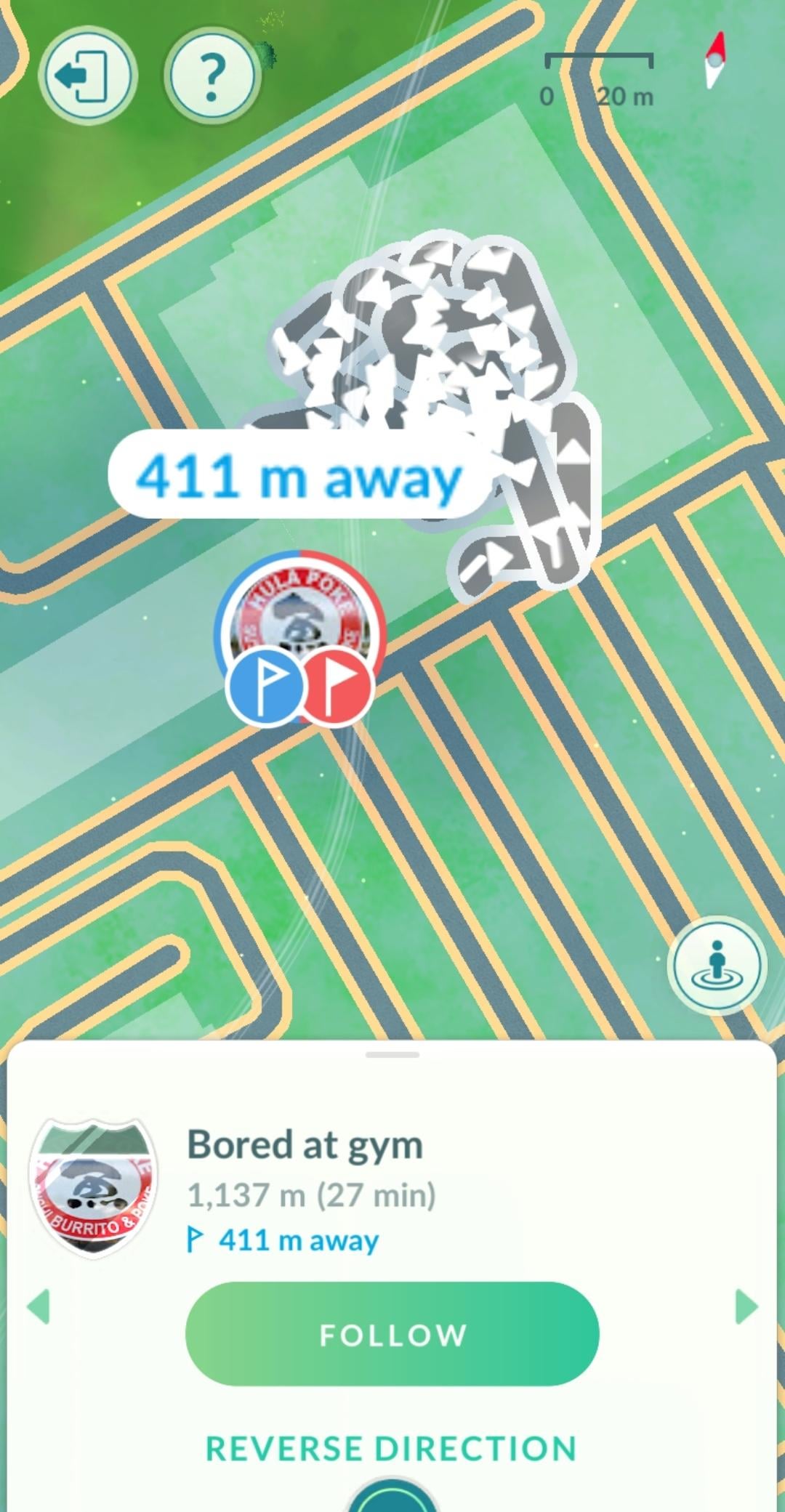Viewport: 785px width, 1512px height.
Task: Show the next route with right arrow
Action: pos(746,1306)
